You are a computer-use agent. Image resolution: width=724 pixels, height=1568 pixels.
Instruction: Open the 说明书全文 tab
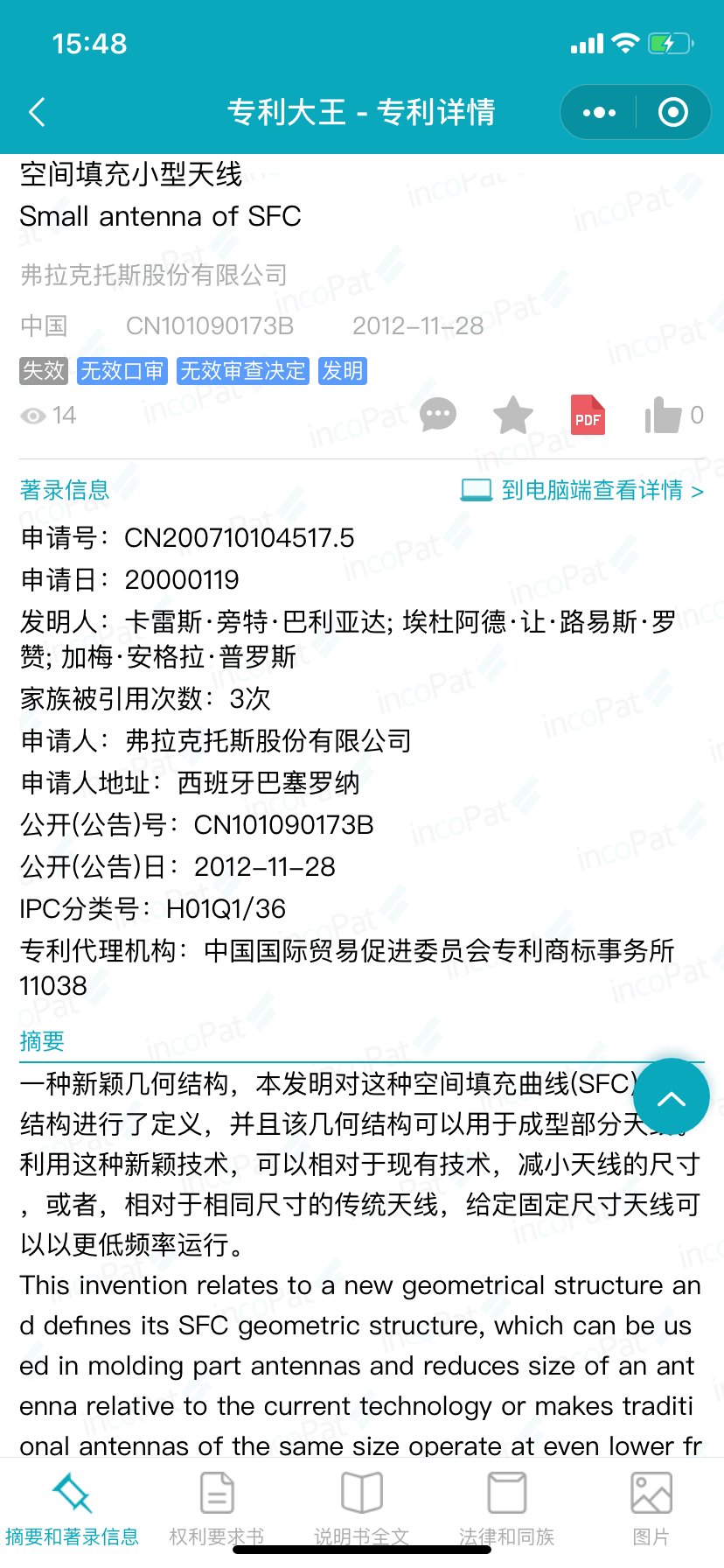click(x=362, y=1505)
